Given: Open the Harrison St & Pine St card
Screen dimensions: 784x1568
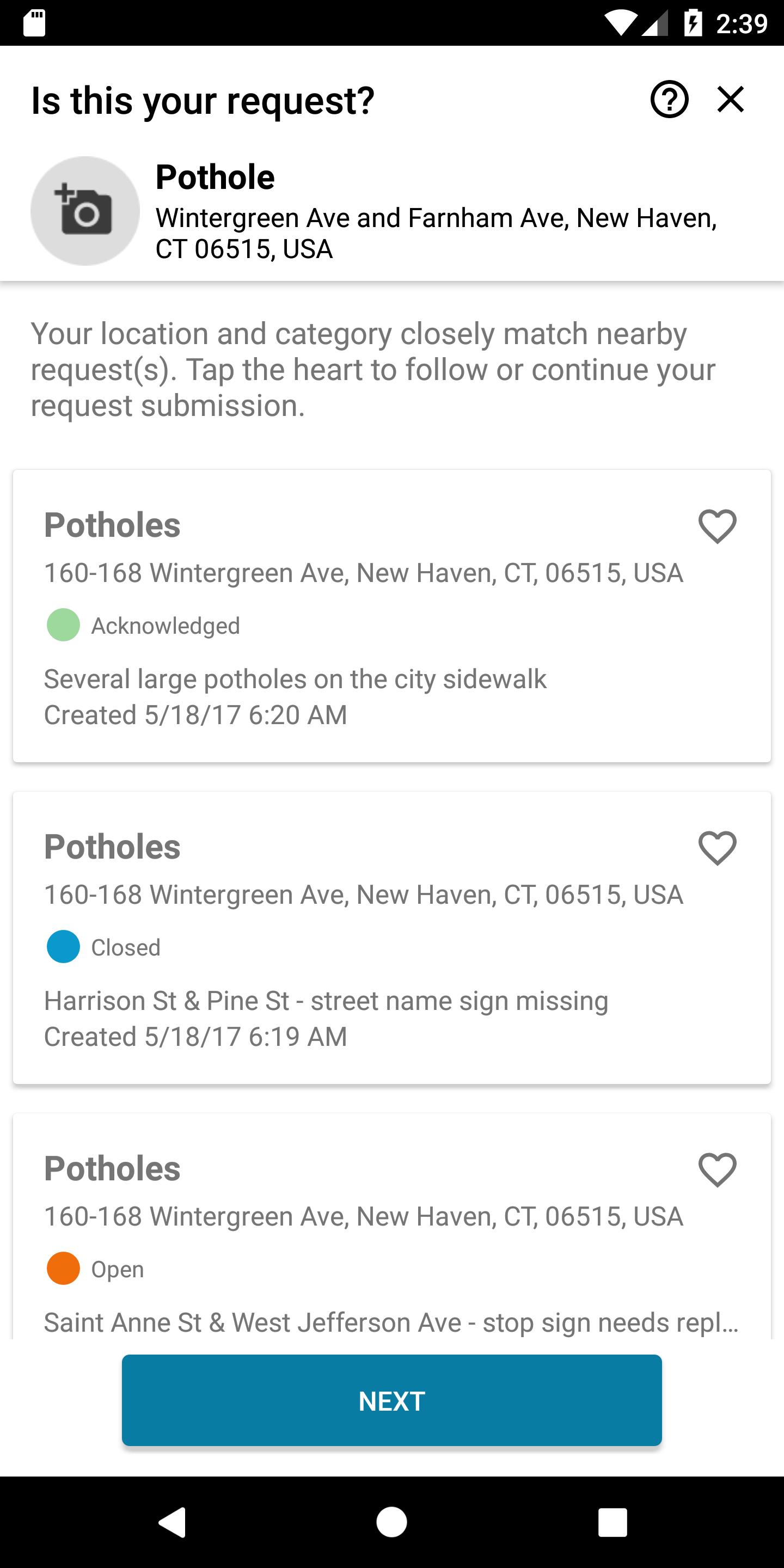Looking at the screenshot, I should [392, 938].
